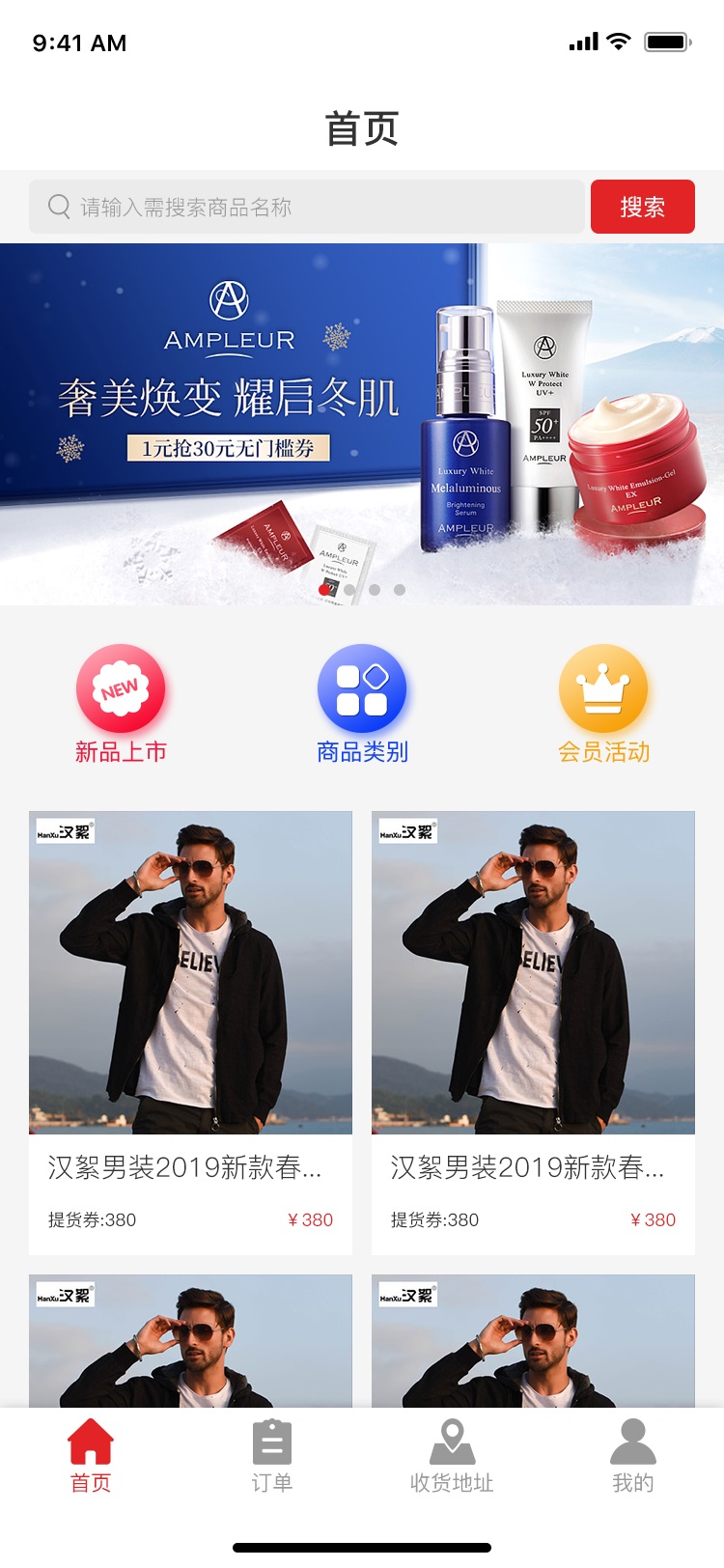
Task: Switch to the 我的 profile tab
Action: point(633,1456)
